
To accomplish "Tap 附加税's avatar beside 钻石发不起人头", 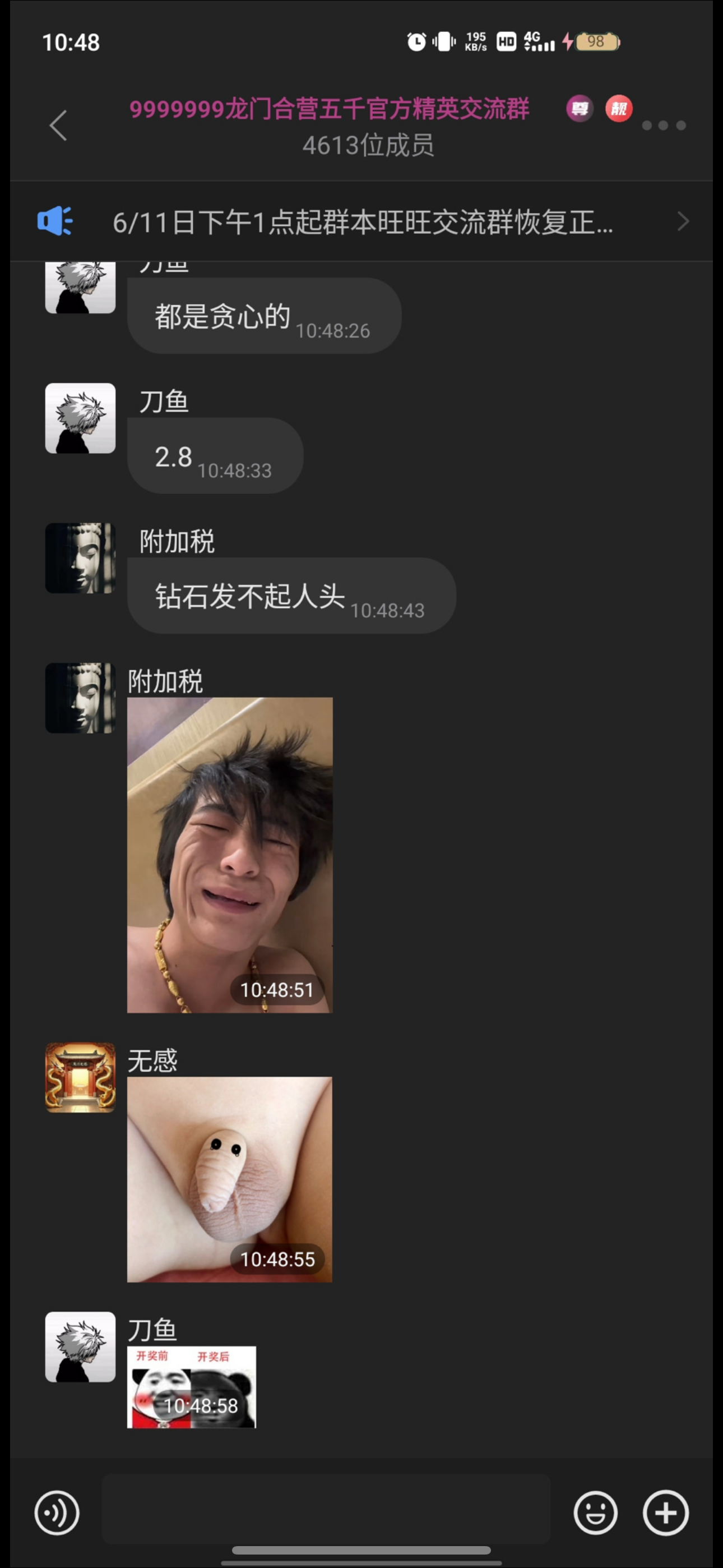I will tap(80, 558).
